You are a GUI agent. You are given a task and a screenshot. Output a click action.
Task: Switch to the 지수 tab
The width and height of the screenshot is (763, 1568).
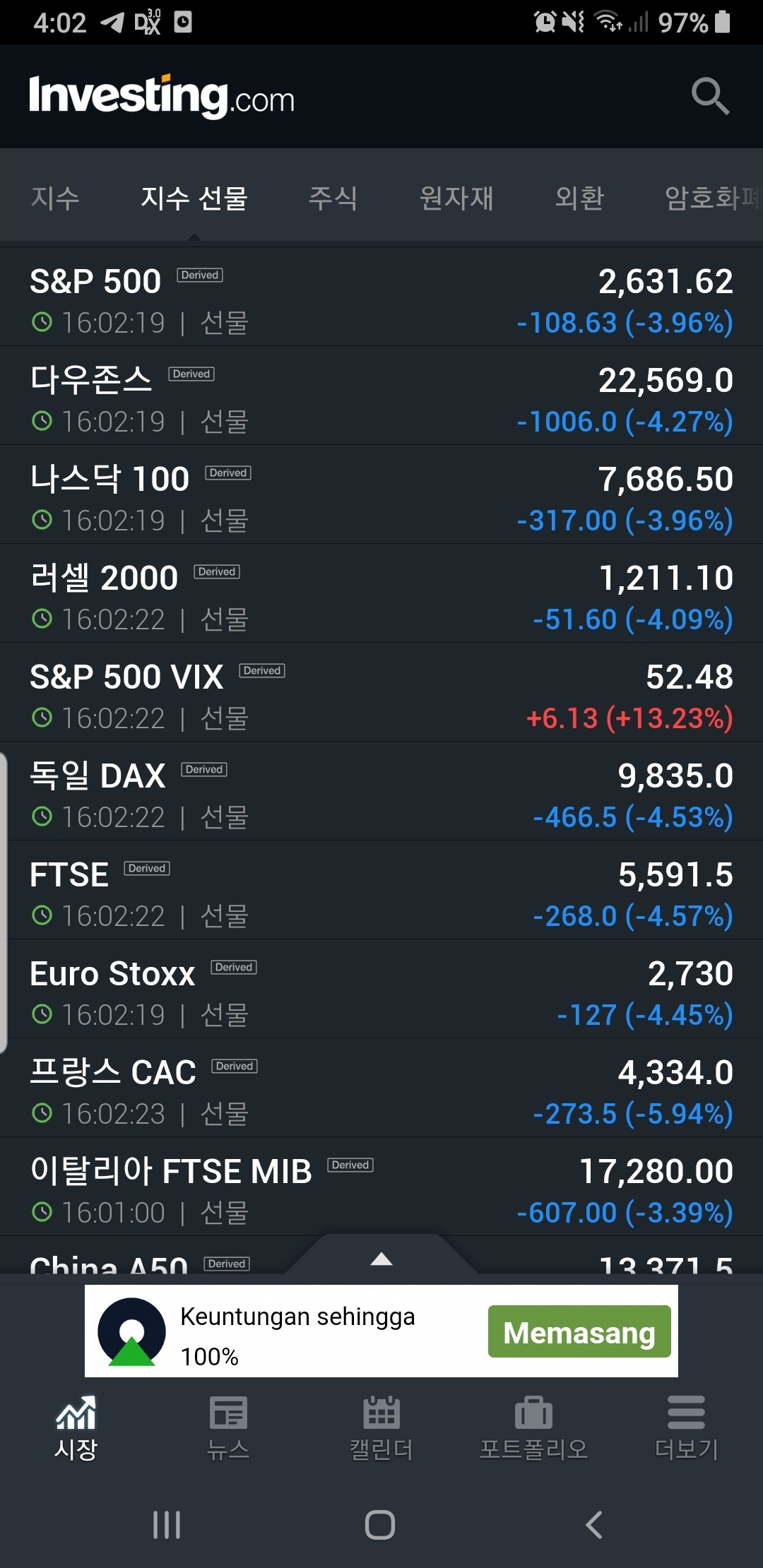pyautogui.click(x=55, y=198)
